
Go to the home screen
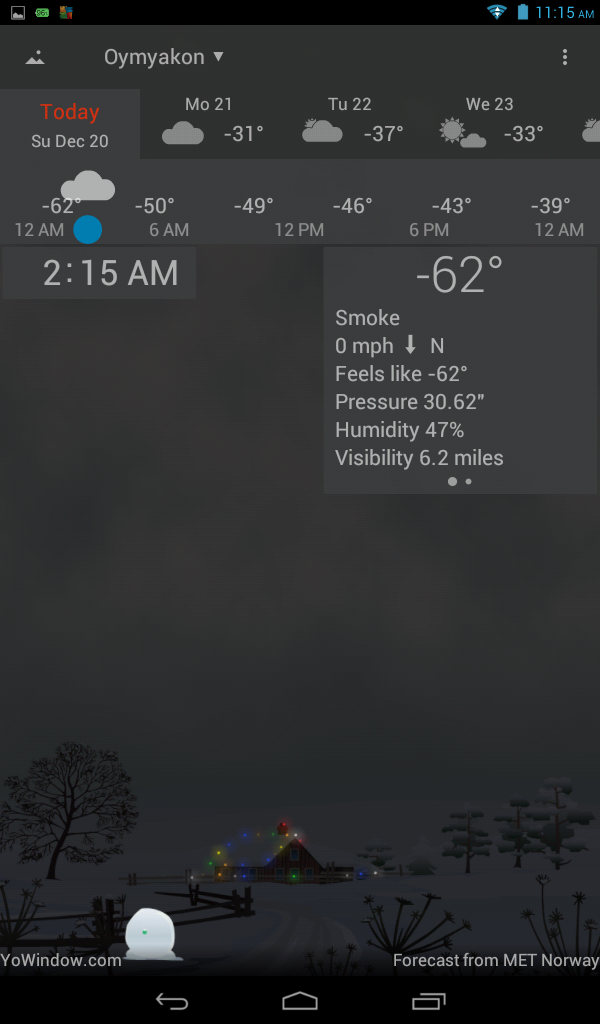pyautogui.click(x=300, y=1000)
